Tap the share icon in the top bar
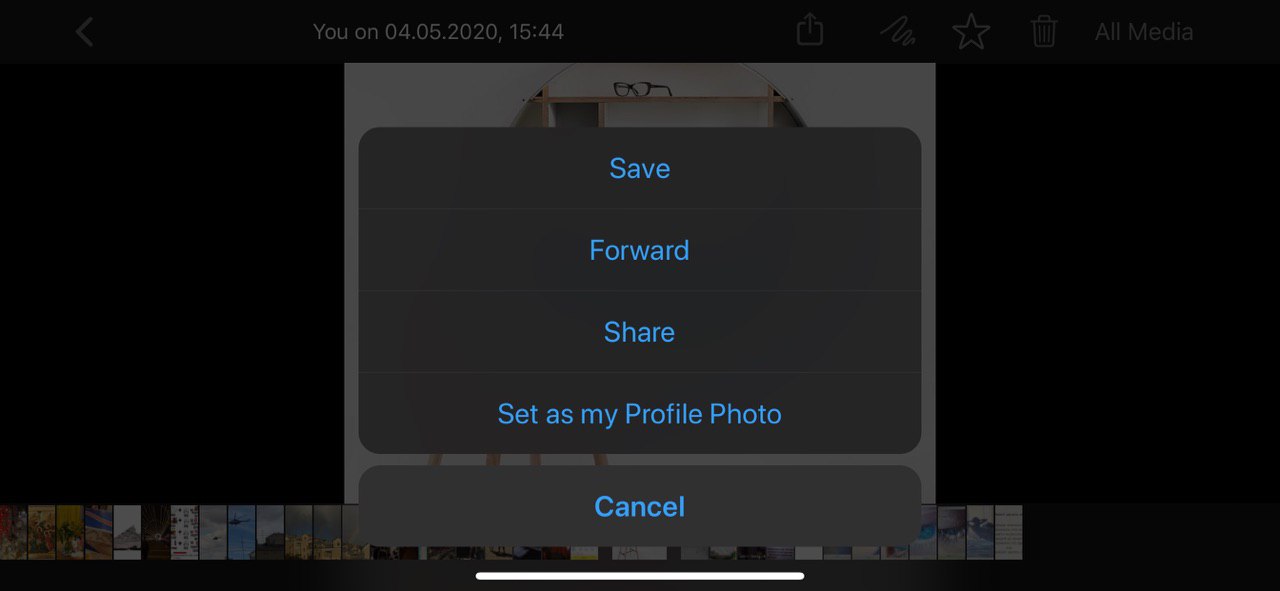Image resolution: width=1280 pixels, height=591 pixels. point(810,31)
